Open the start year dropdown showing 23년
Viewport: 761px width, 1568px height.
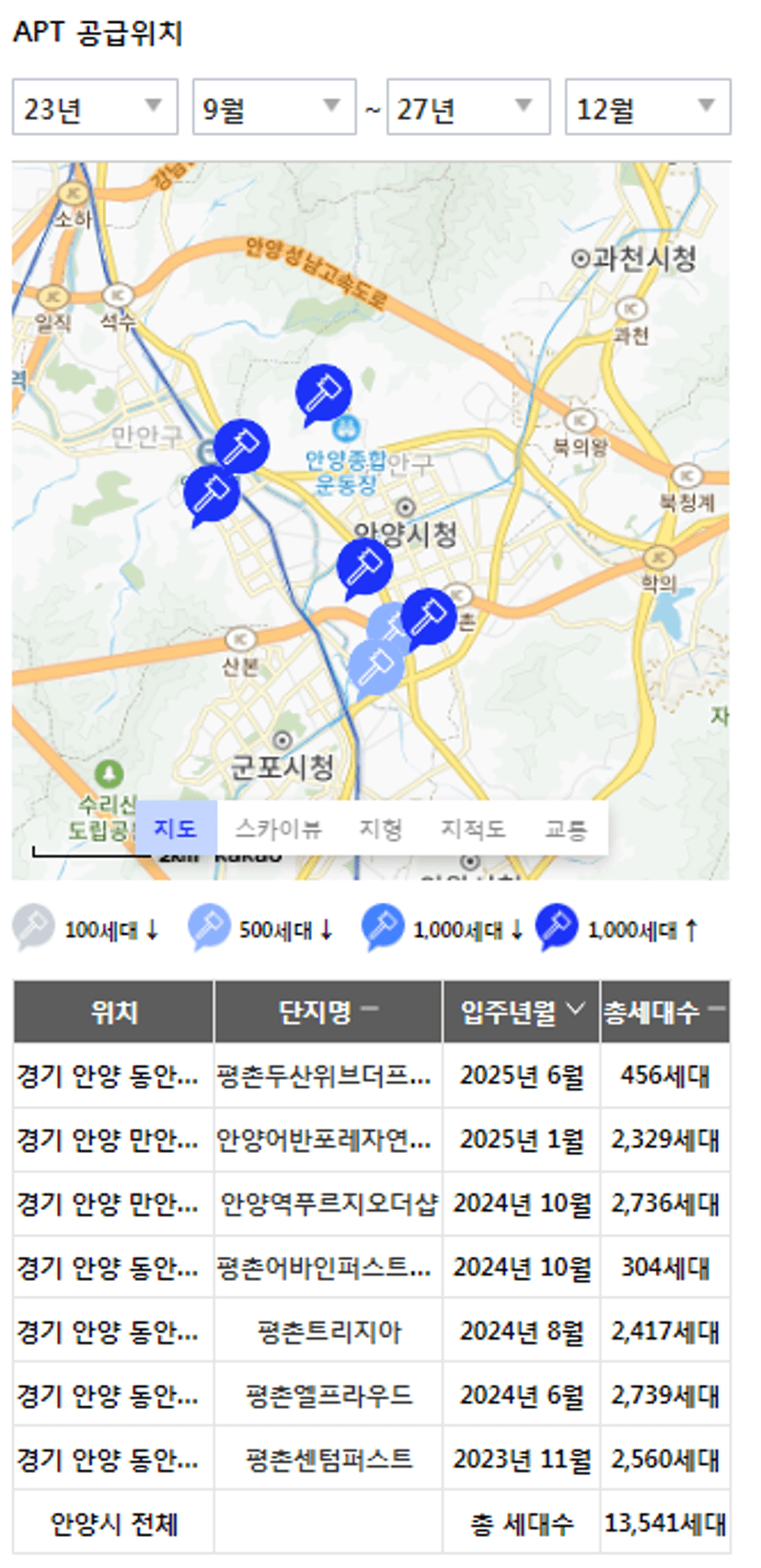(x=95, y=109)
